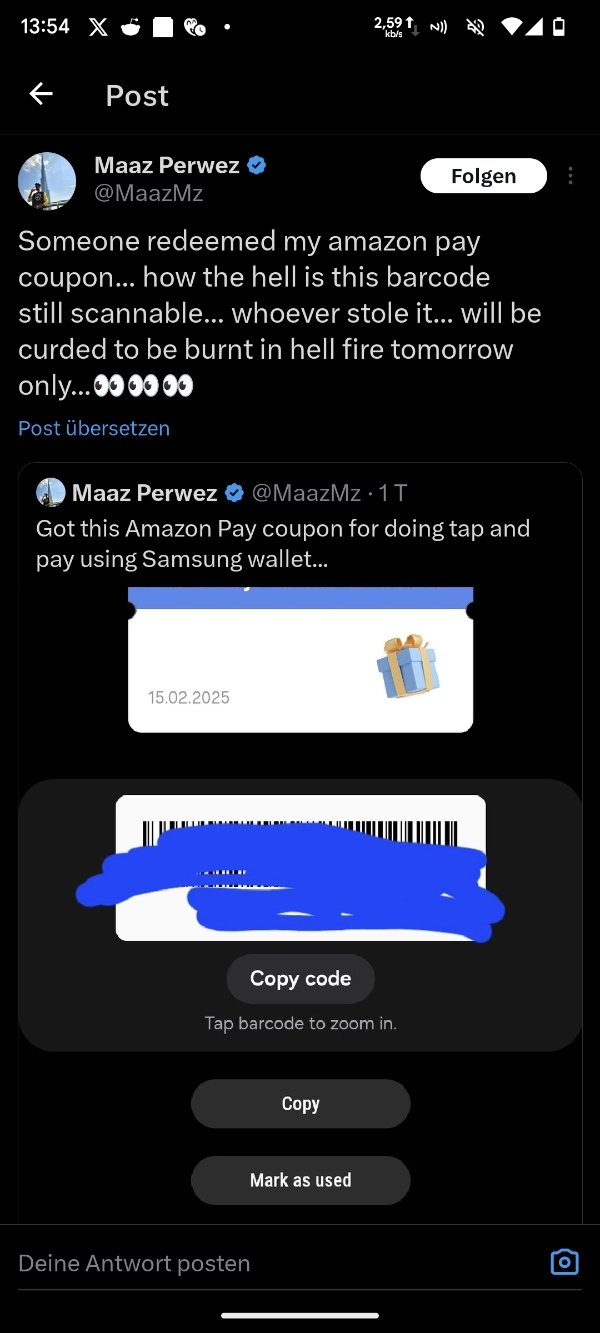The image size is (600, 1333).
Task: Tap 'Post übersetzen' to translate the post
Action: [x=94, y=428]
